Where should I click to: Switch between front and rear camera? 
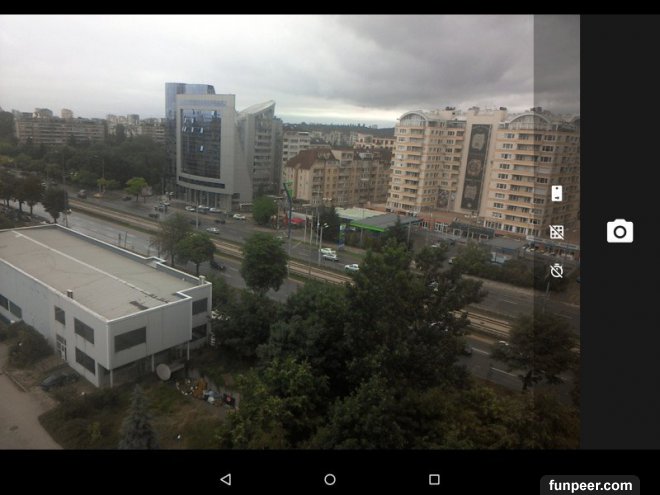[x=557, y=193]
